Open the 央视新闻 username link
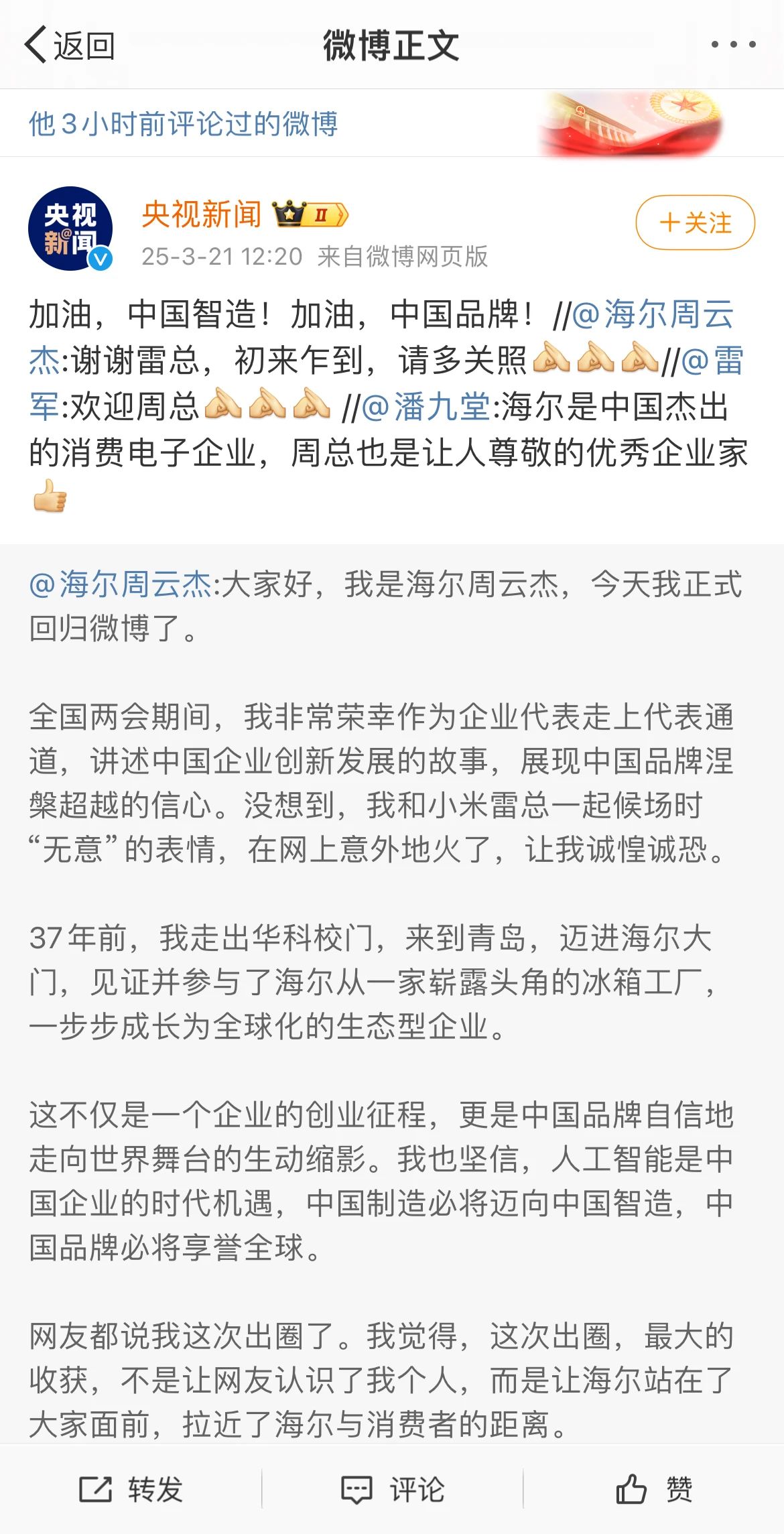 pyautogui.click(x=202, y=214)
